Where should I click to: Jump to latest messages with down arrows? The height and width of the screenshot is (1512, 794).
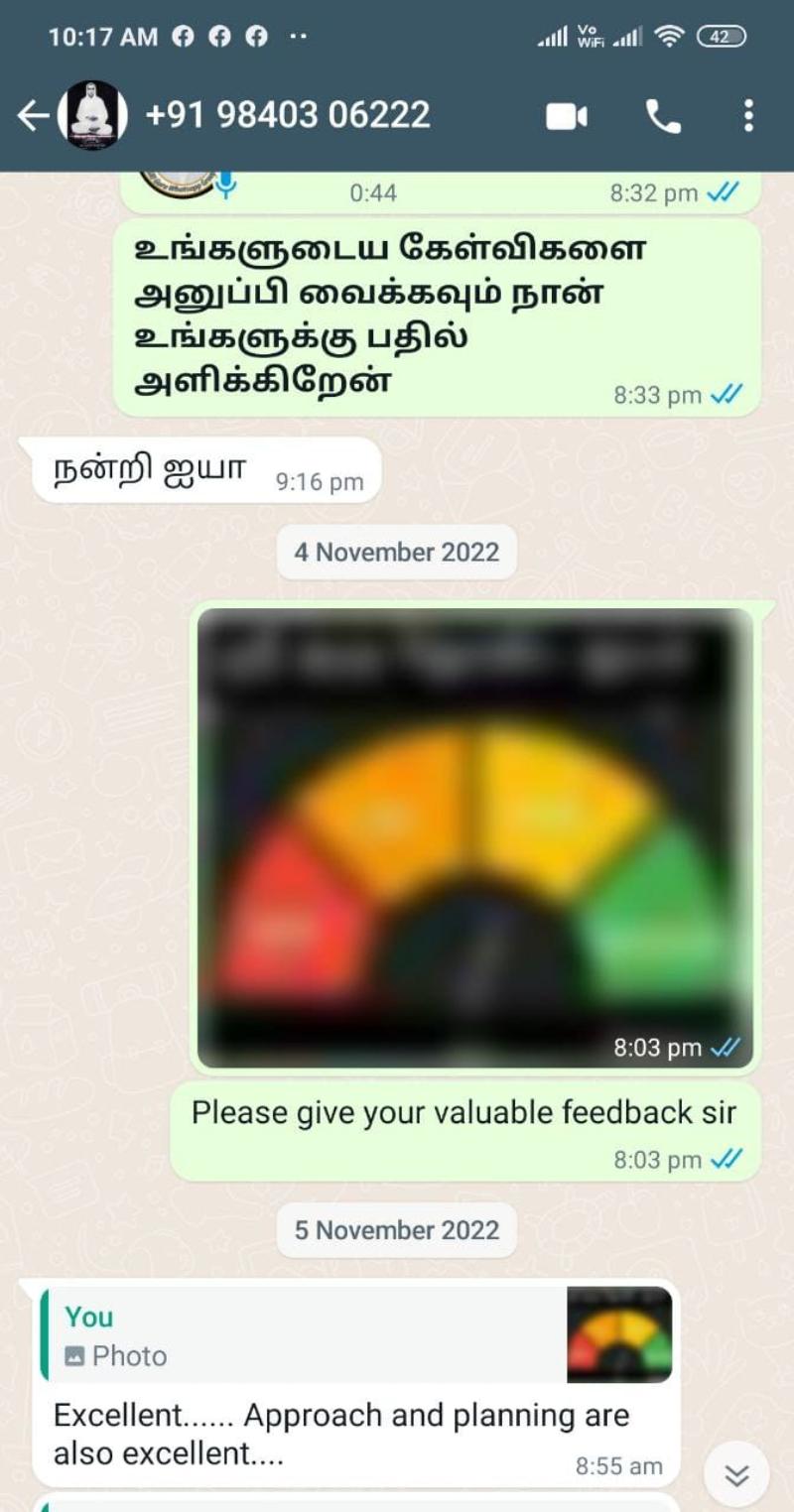tap(736, 1475)
